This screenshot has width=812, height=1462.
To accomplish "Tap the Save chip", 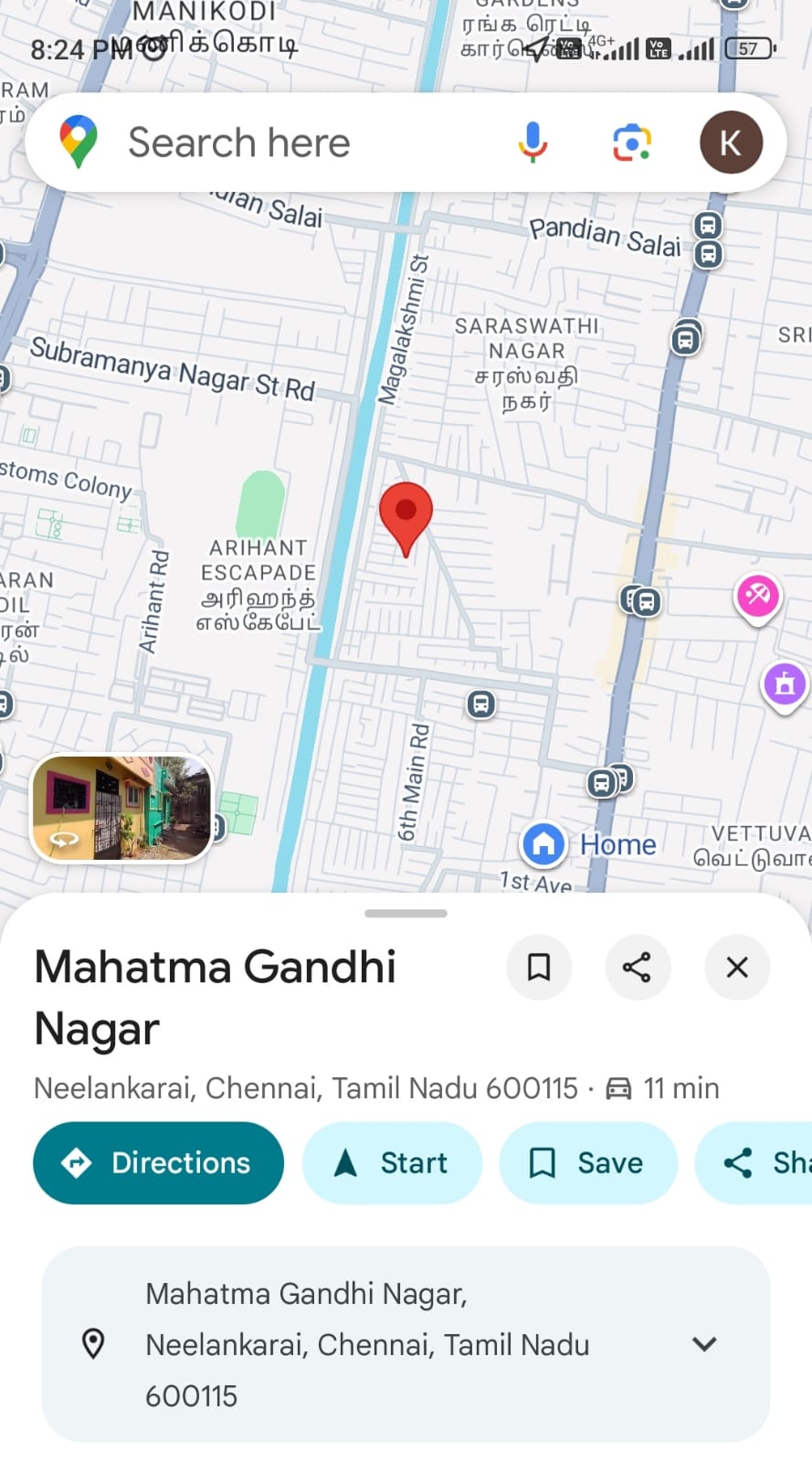I will [587, 1162].
